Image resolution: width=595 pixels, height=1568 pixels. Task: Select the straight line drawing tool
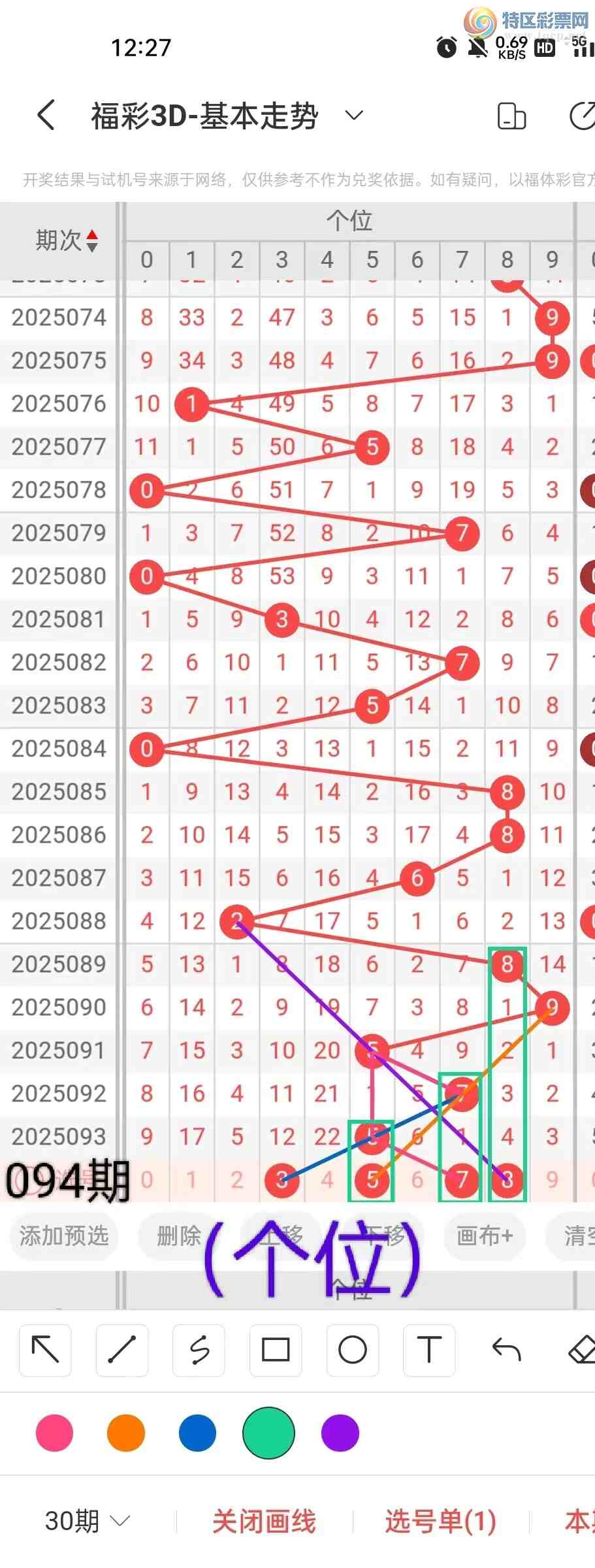tap(121, 1350)
